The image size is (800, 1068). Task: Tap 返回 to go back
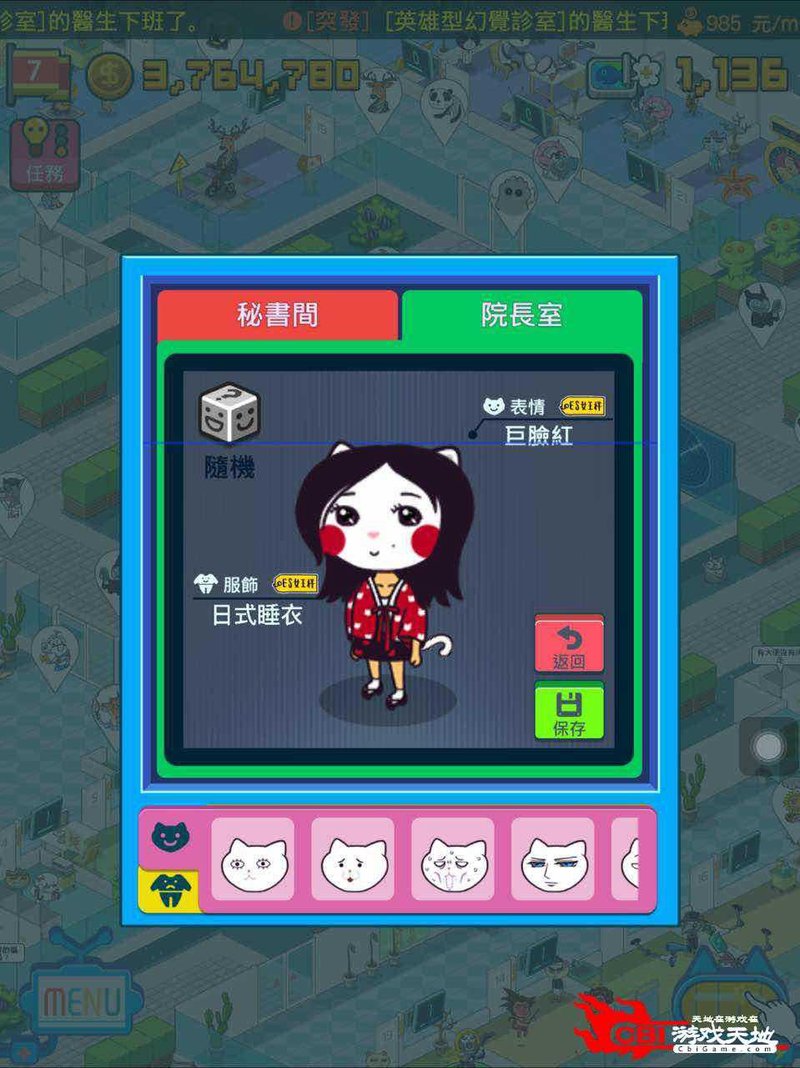[569, 645]
